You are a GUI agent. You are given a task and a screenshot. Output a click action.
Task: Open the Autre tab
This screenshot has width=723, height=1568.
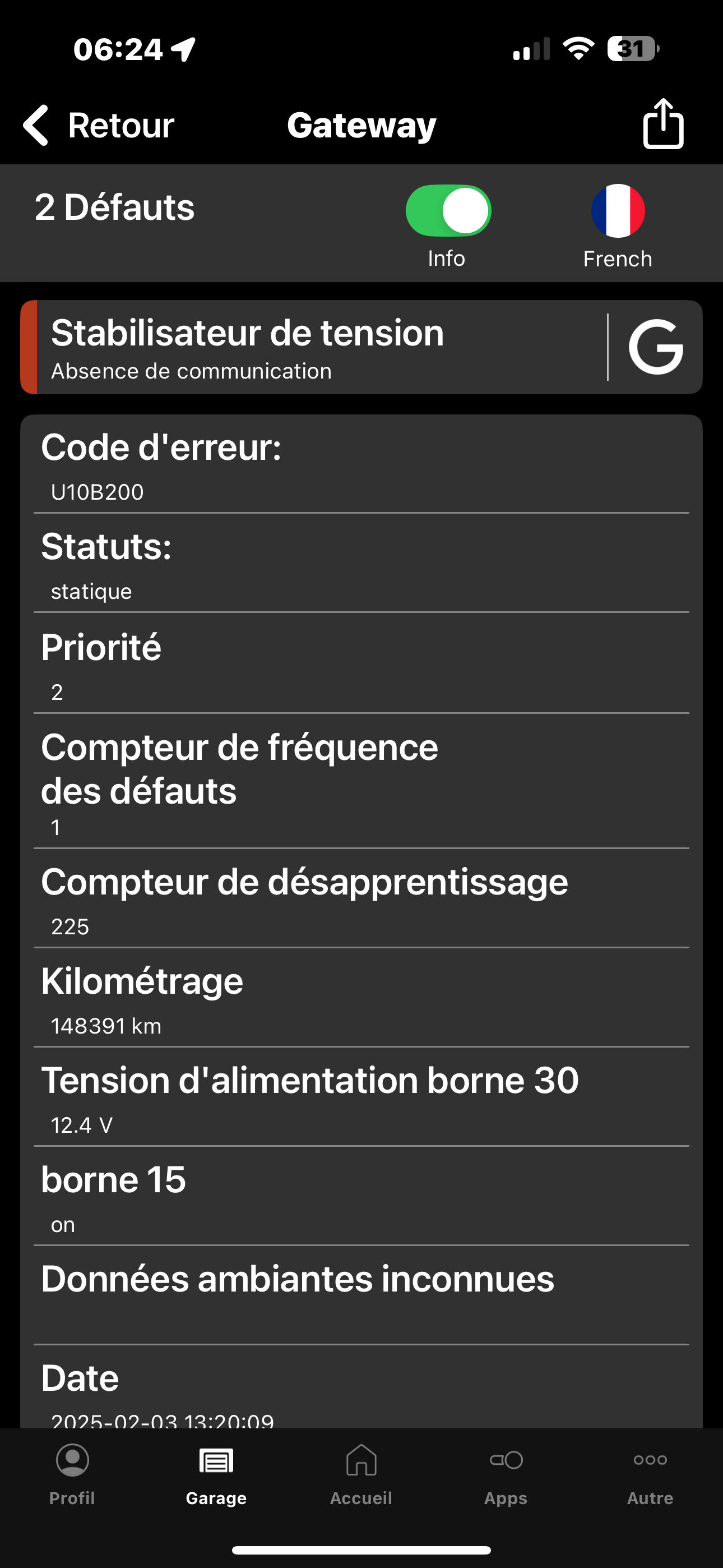(650, 1474)
